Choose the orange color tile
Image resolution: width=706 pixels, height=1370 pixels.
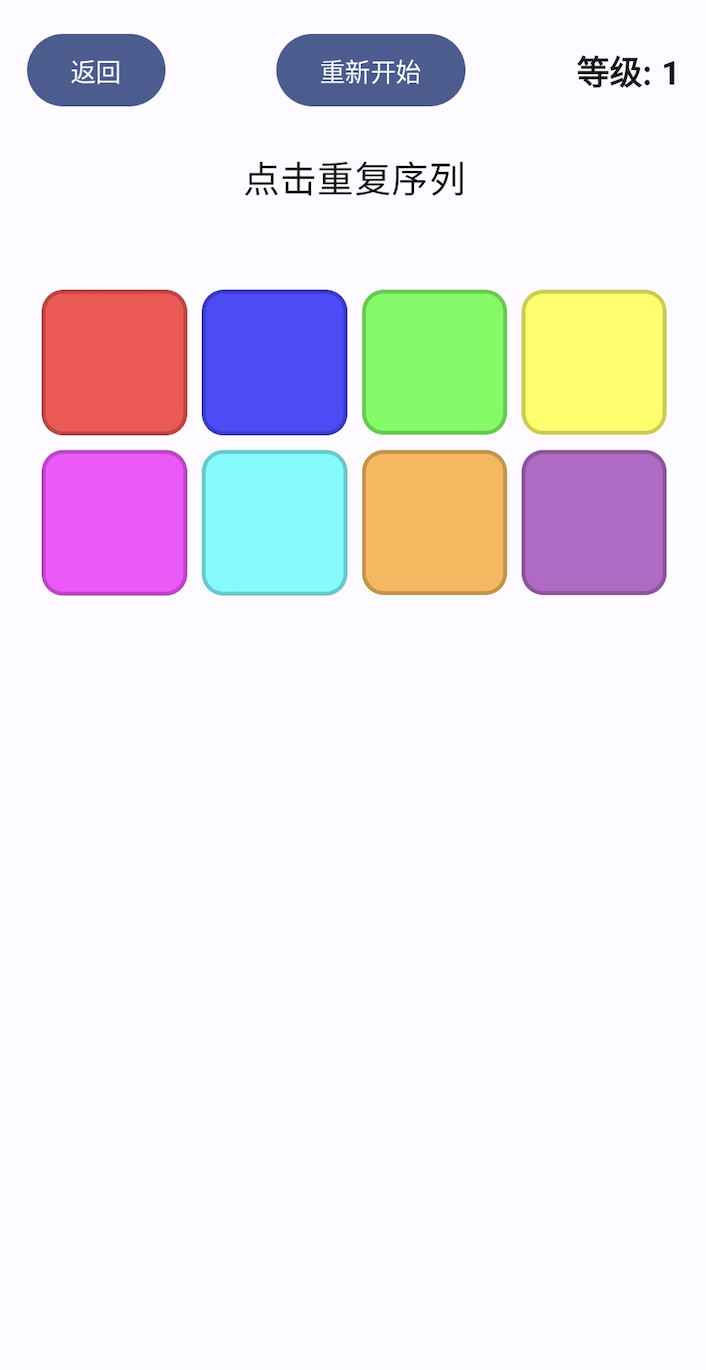[434, 522]
